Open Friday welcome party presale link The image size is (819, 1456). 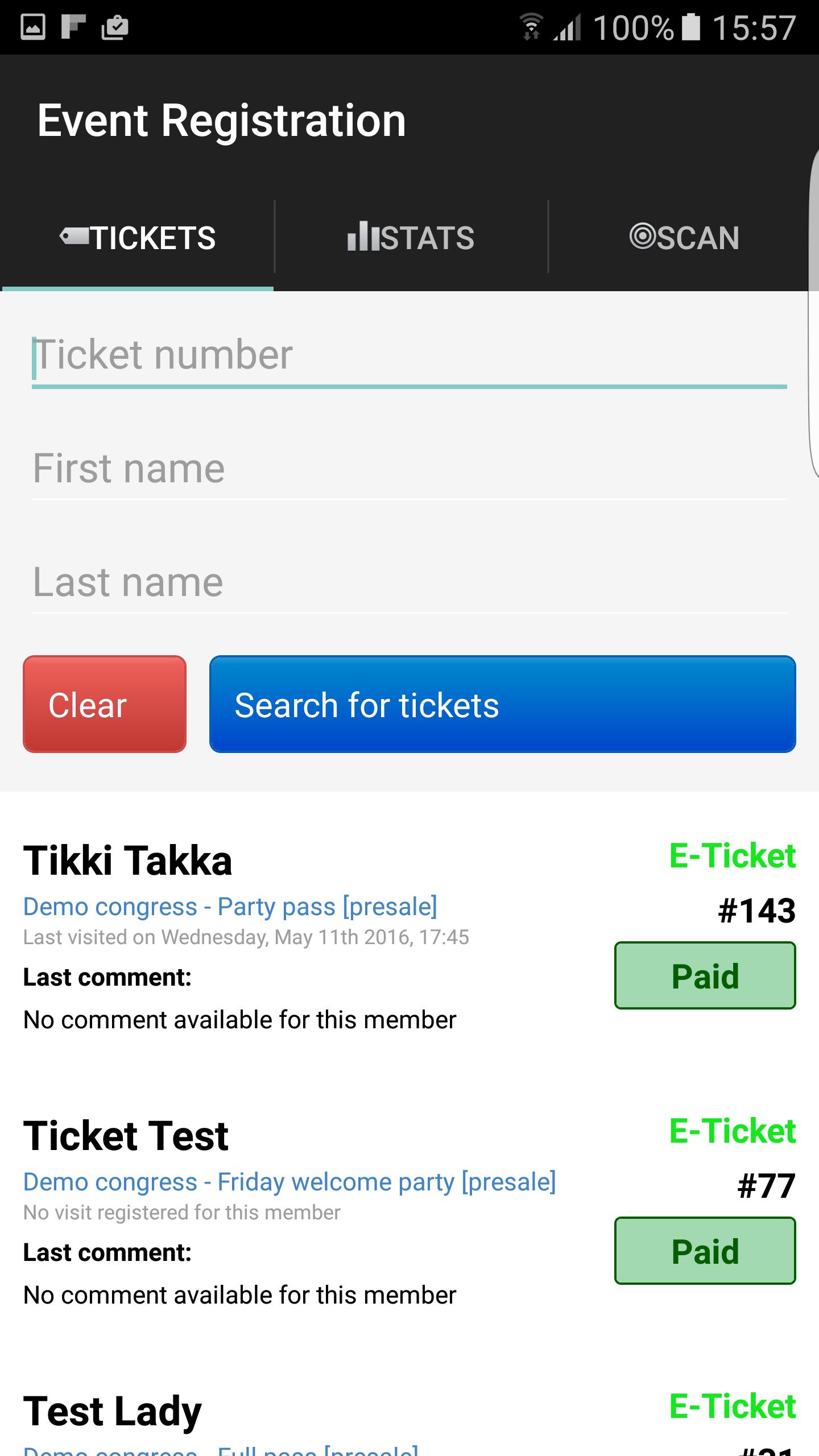pyautogui.click(x=289, y=1182)
